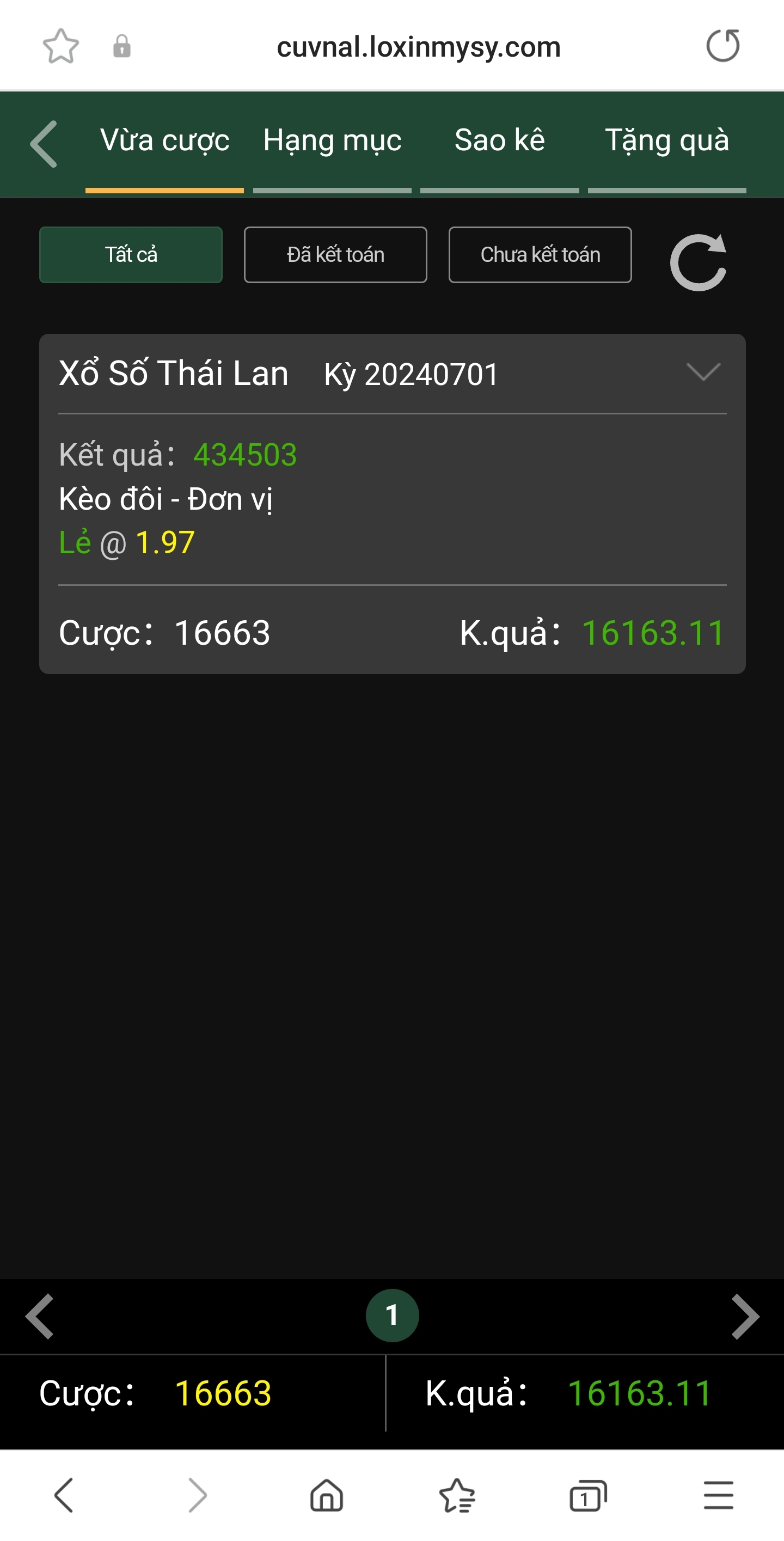This screenshot has width=784, height=1541.
Task: Tap the URL address bar
Action: click(419, 47)
